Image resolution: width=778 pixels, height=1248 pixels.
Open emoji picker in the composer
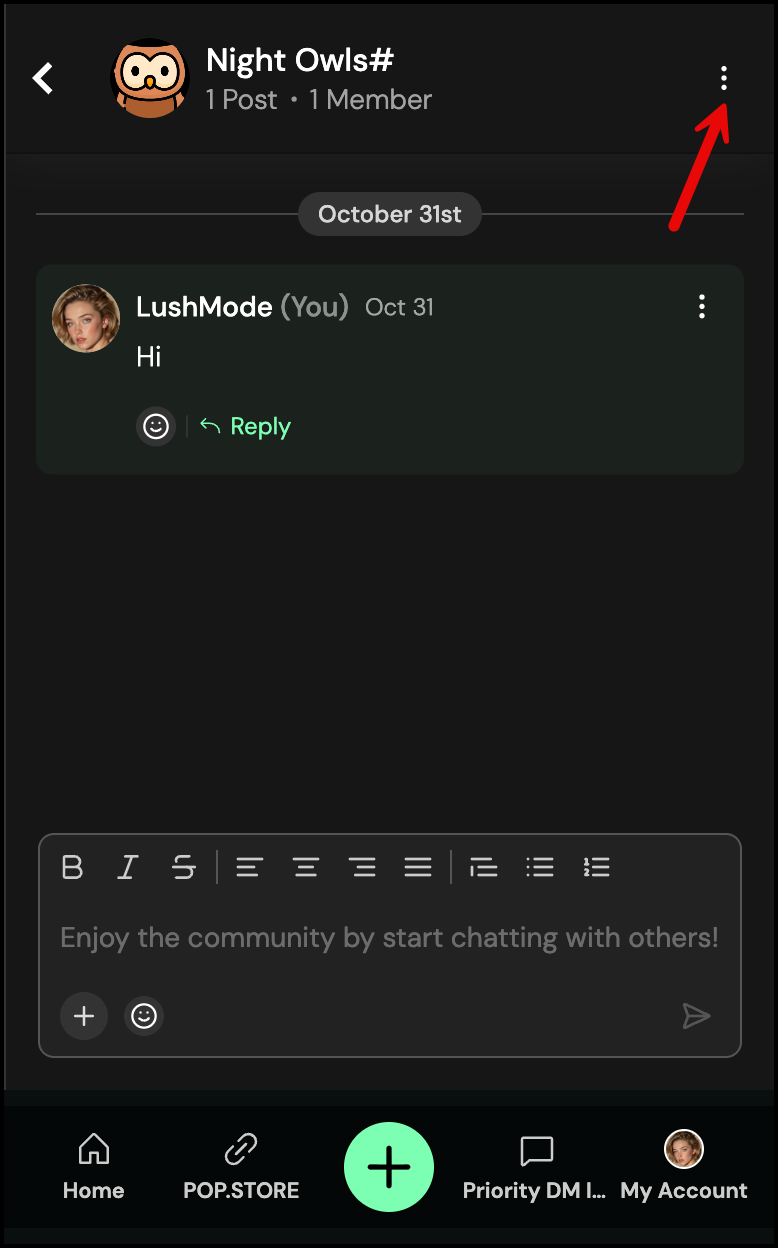tap(144, 1016)
